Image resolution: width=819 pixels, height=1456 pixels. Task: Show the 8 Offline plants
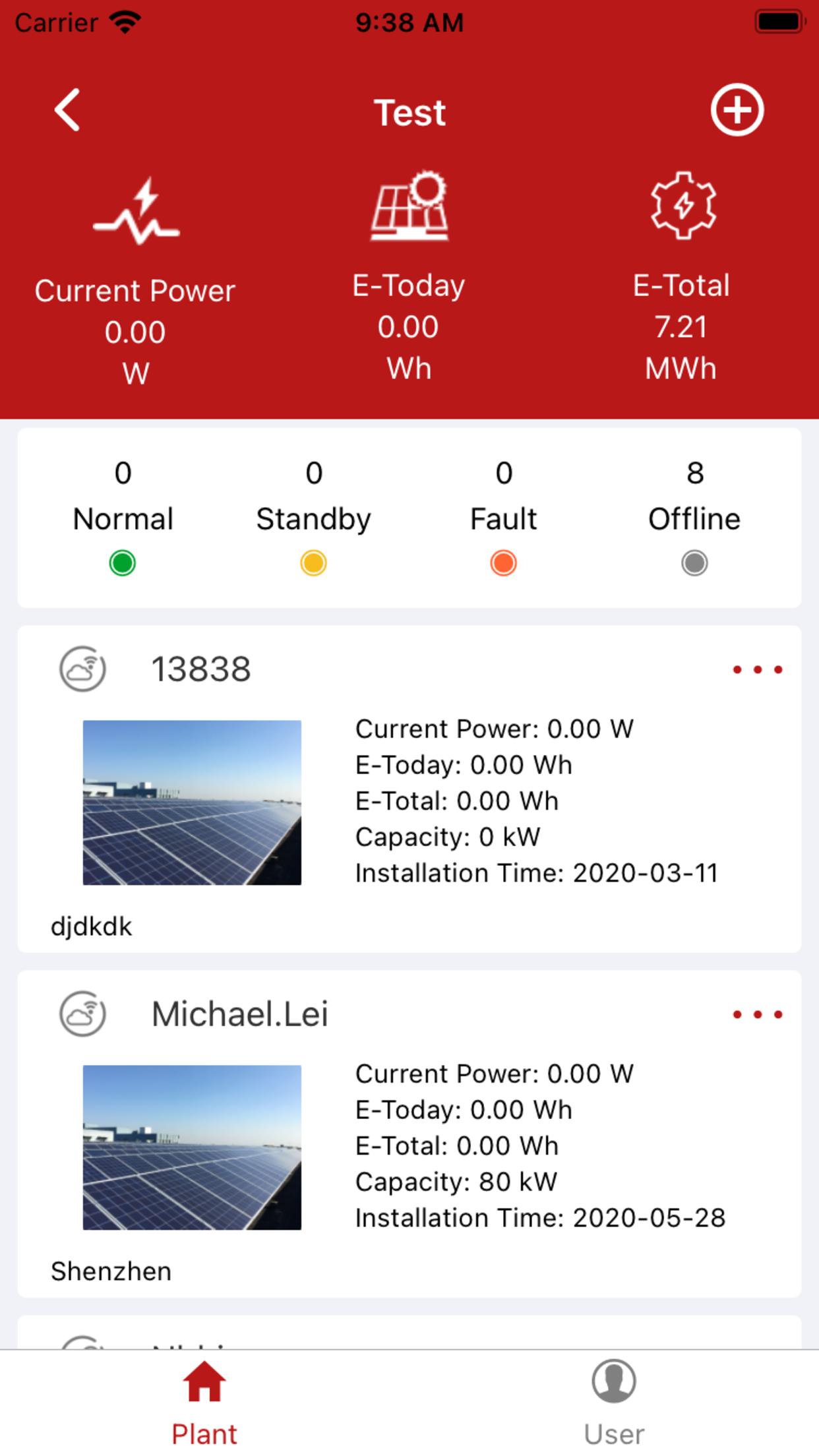[694, 518]
